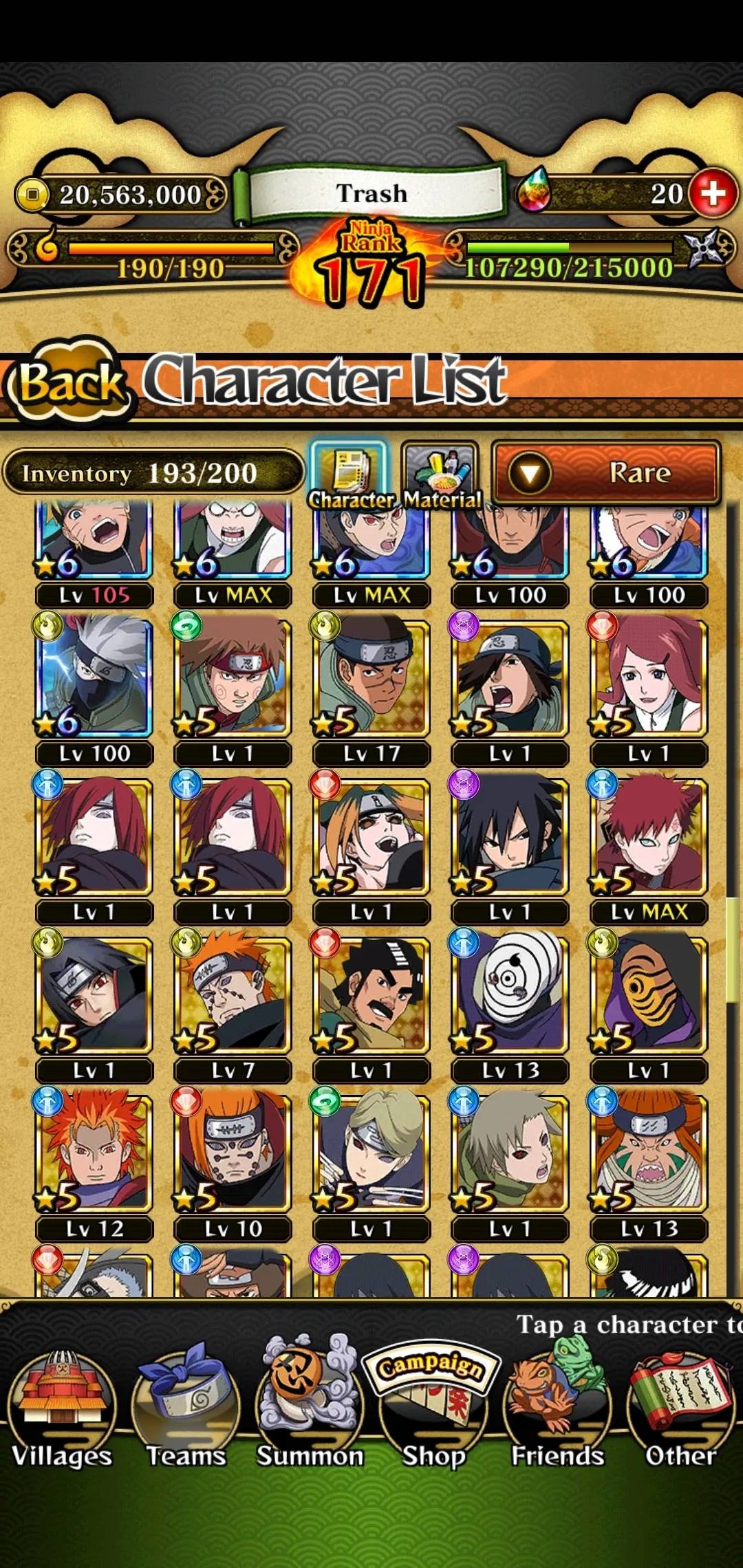Open the Rare sort dropdown

pos(606,473)
